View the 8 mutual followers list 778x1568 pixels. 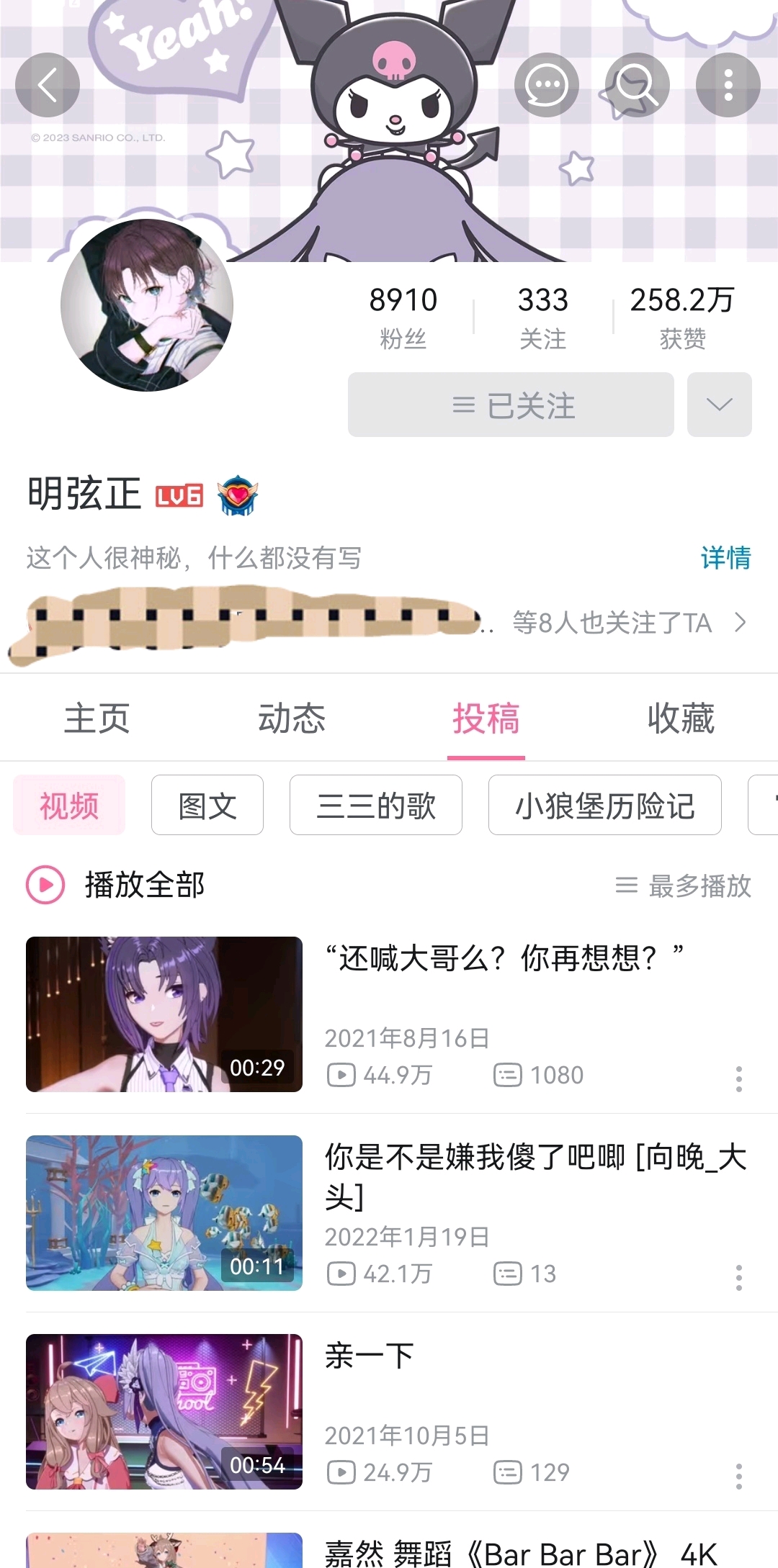click(x=627, y=623)
